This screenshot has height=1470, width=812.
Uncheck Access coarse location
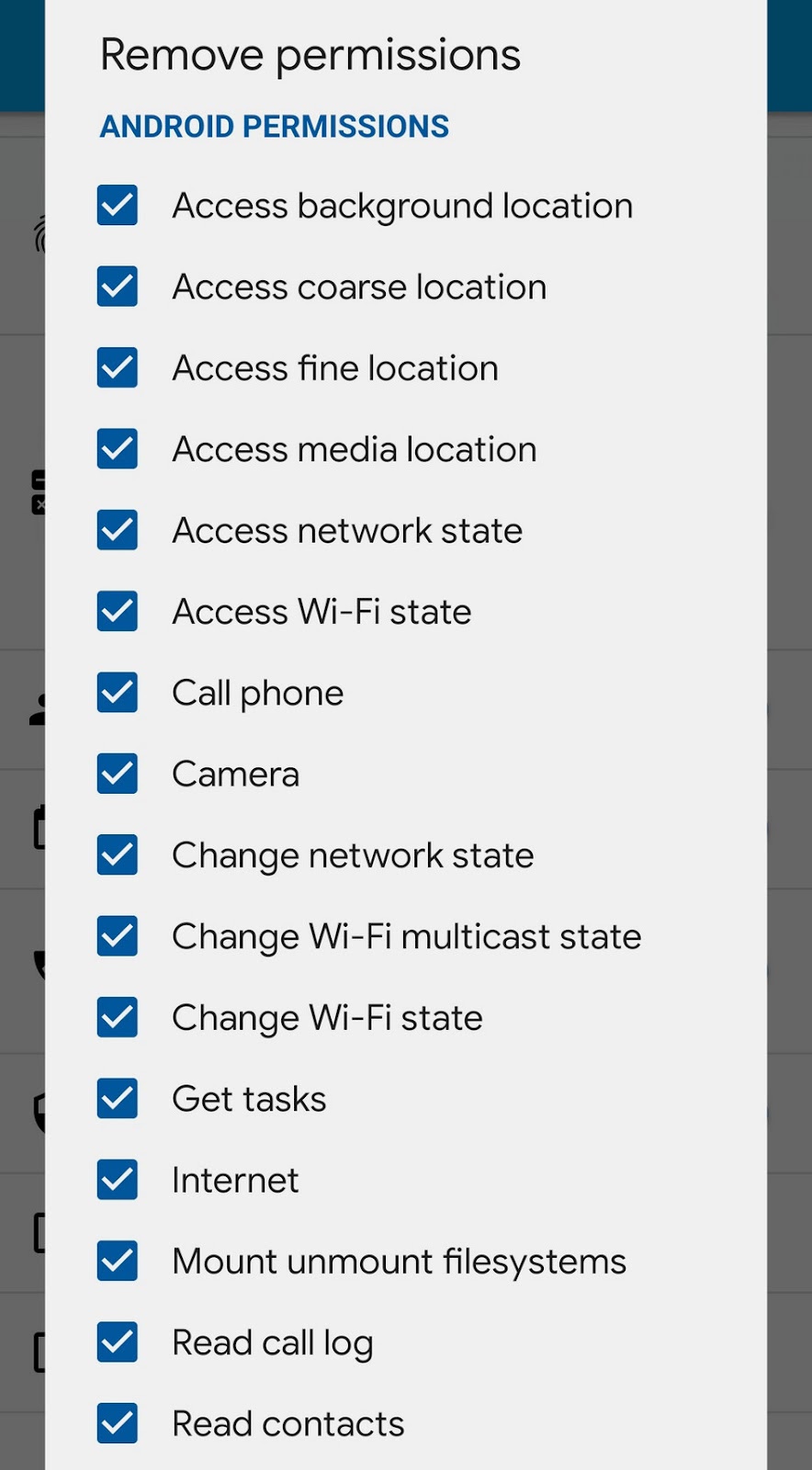(118, 287)
